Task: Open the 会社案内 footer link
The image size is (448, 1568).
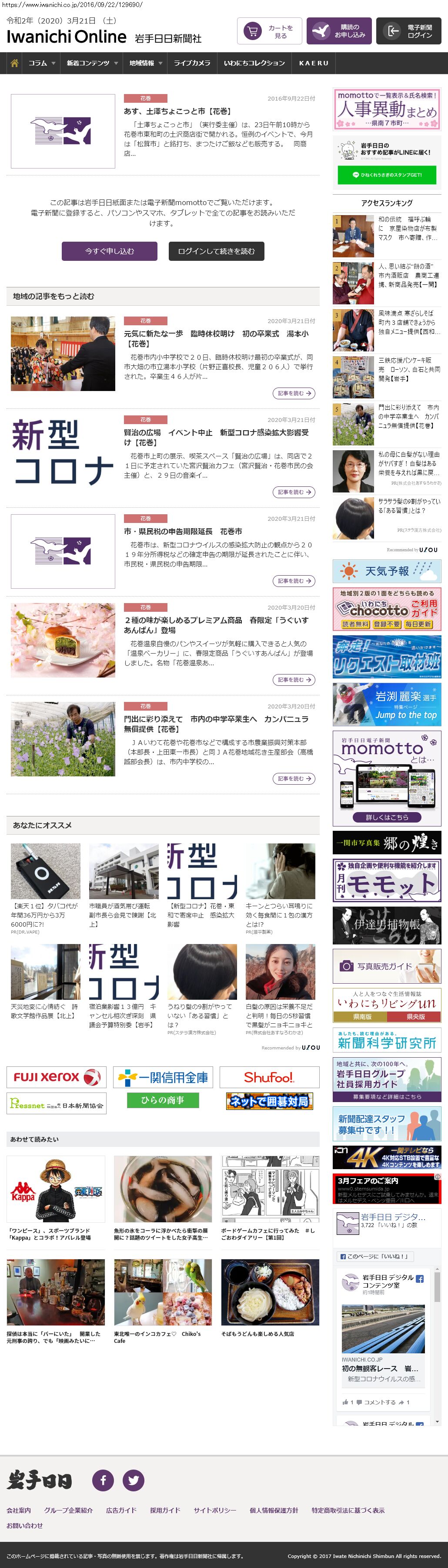Action: [x=19, y=1510]
